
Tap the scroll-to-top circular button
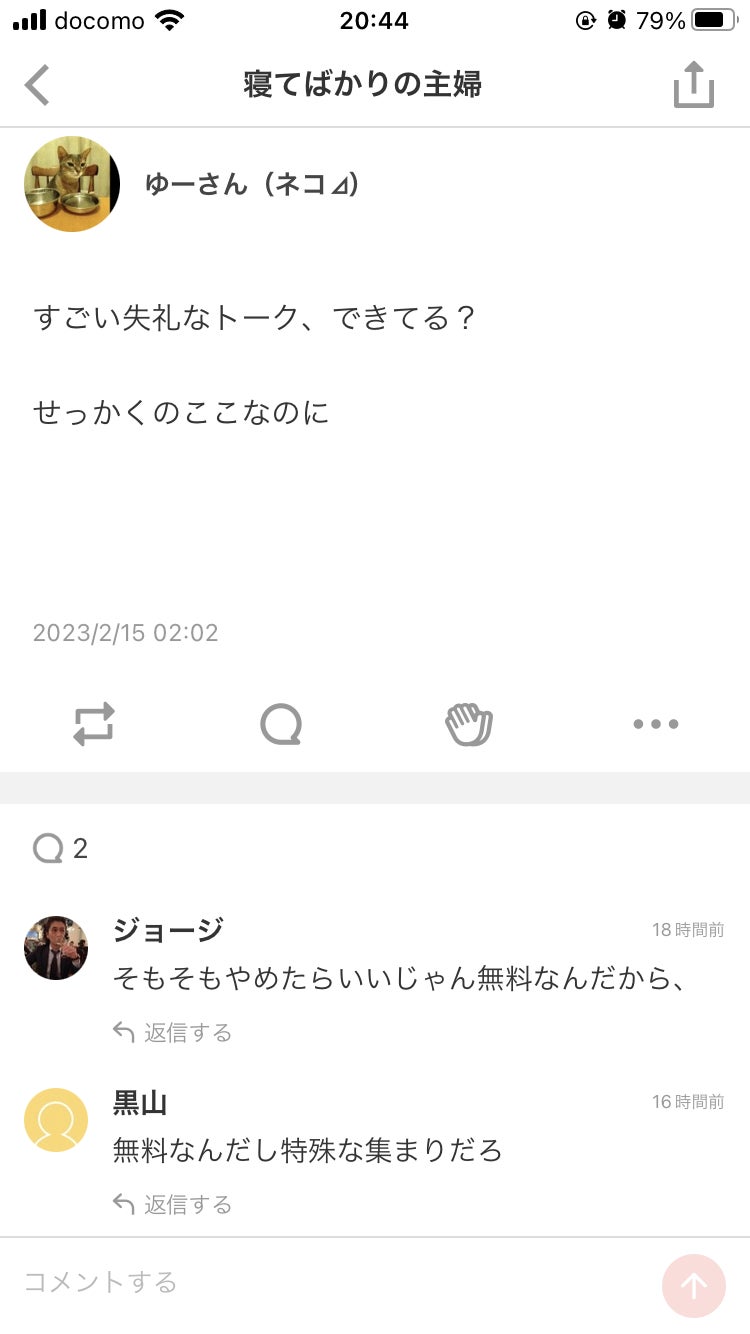click(693, 1286)
